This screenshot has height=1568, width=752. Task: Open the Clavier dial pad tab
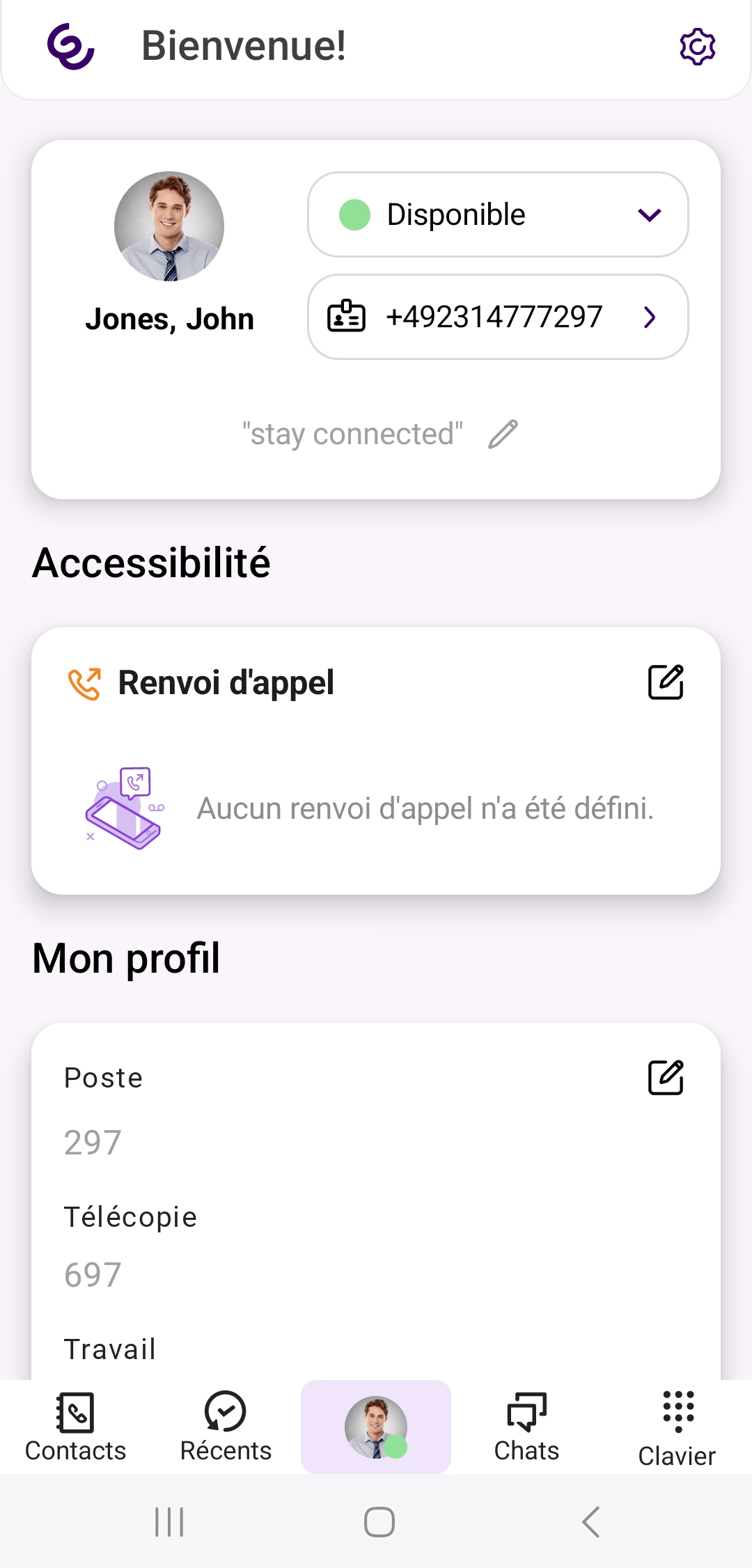tap(677, 1426)
